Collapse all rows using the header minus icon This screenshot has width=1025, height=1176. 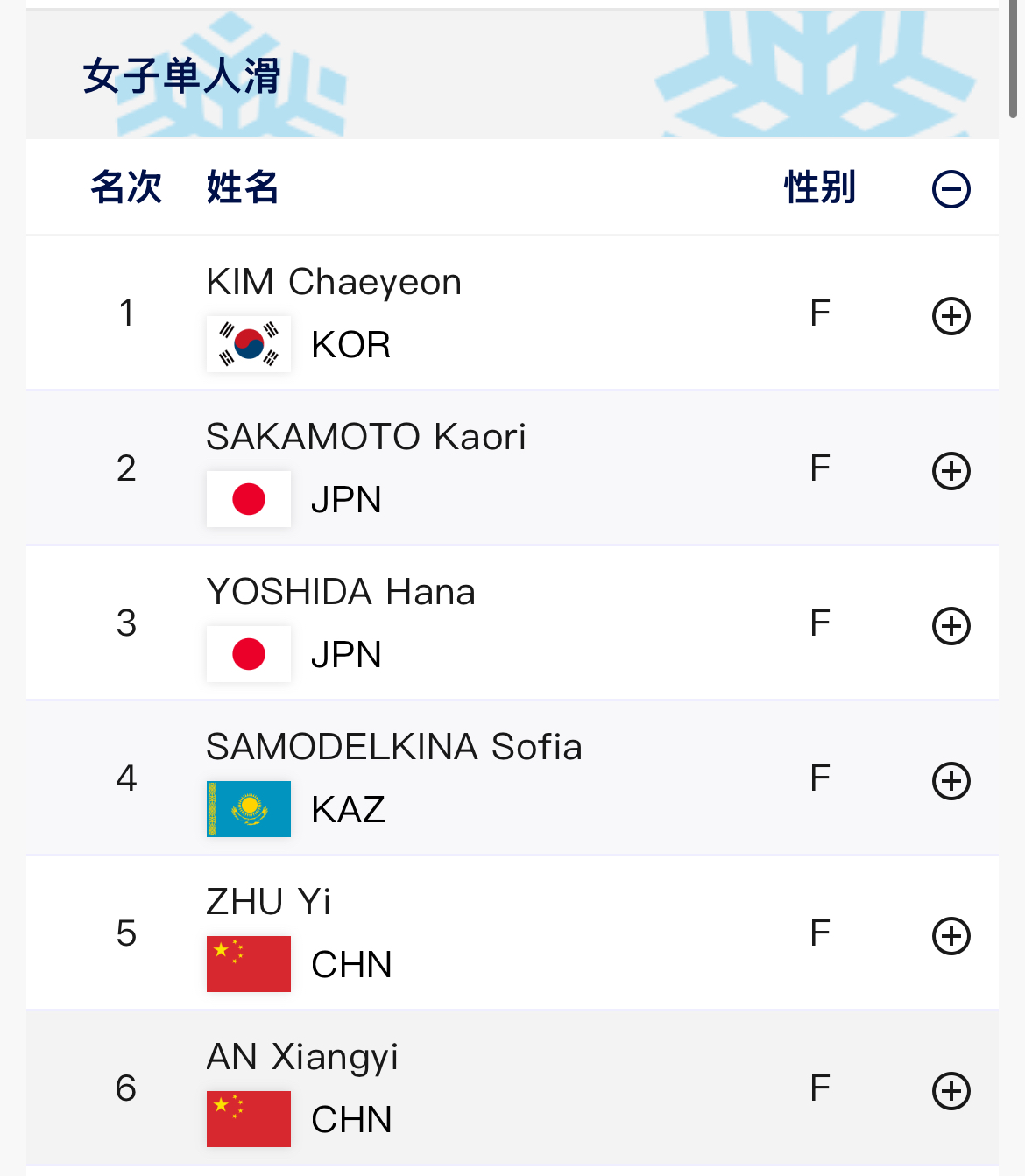(x=951, y=189)
